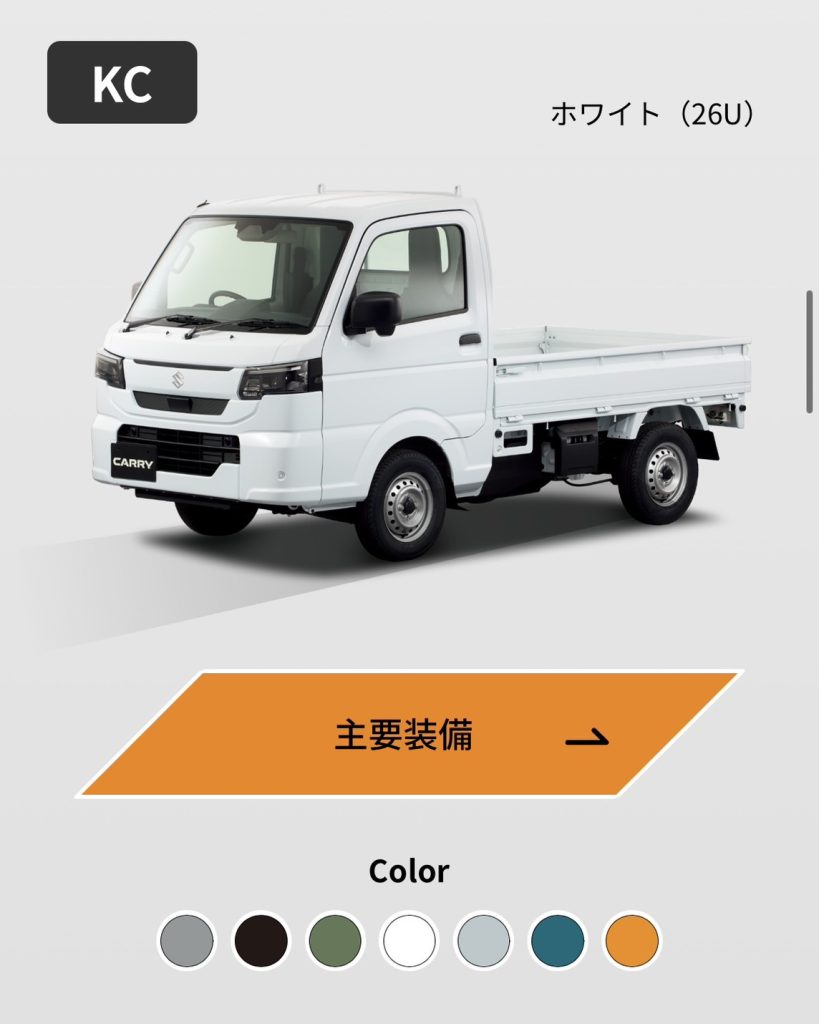Open the 主要装備 equipment button
The height and width of the screenshot is (1024, 819).
click(x=410, y=735)
